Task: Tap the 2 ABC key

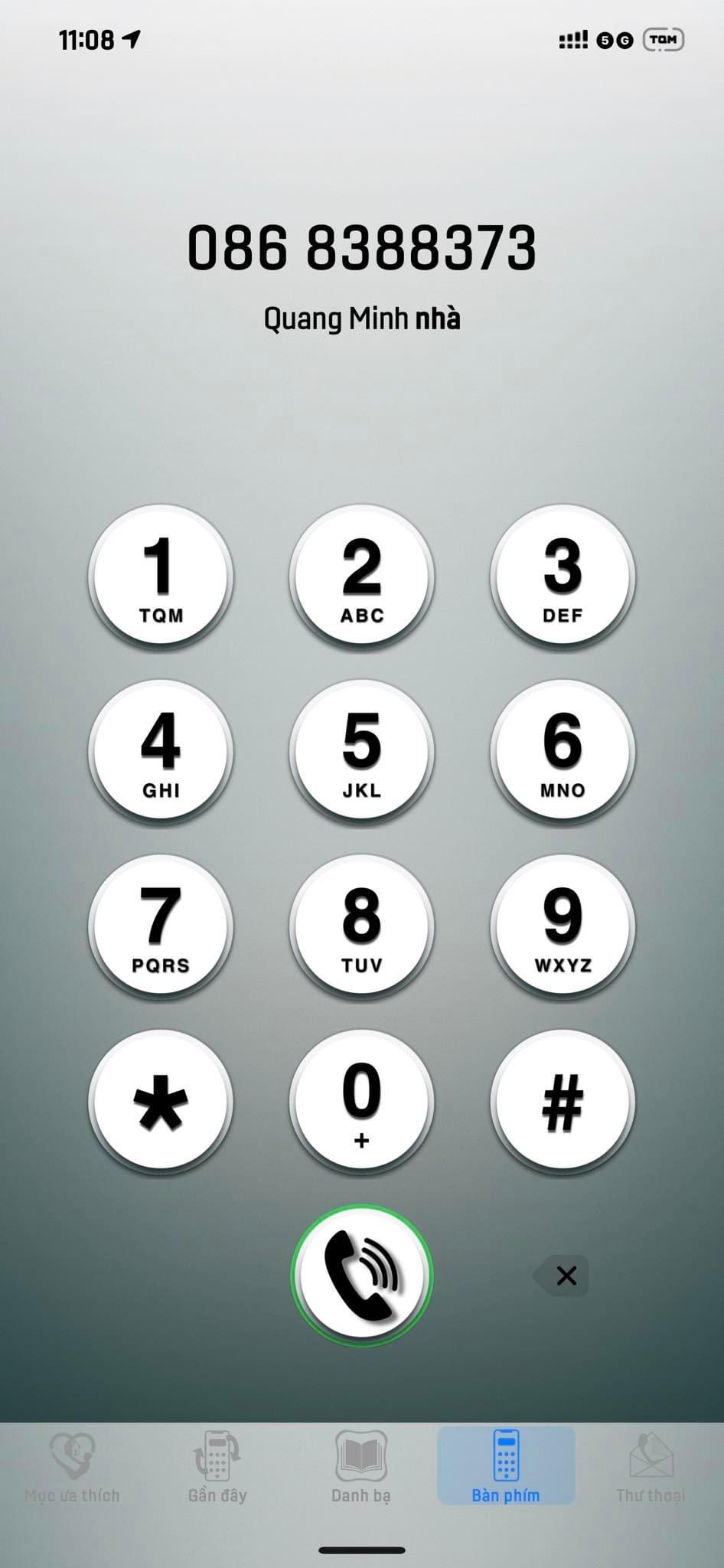Action: 361,577
